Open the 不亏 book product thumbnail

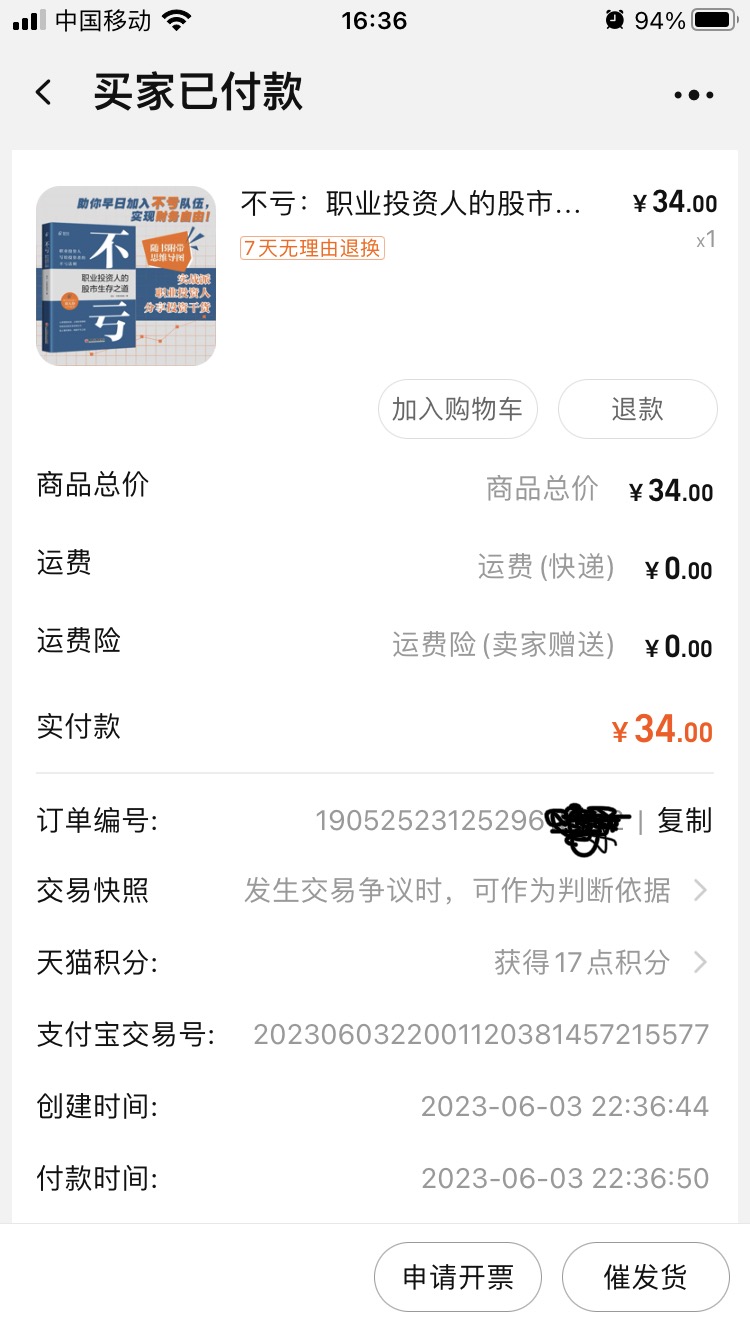tap(126, 276)
